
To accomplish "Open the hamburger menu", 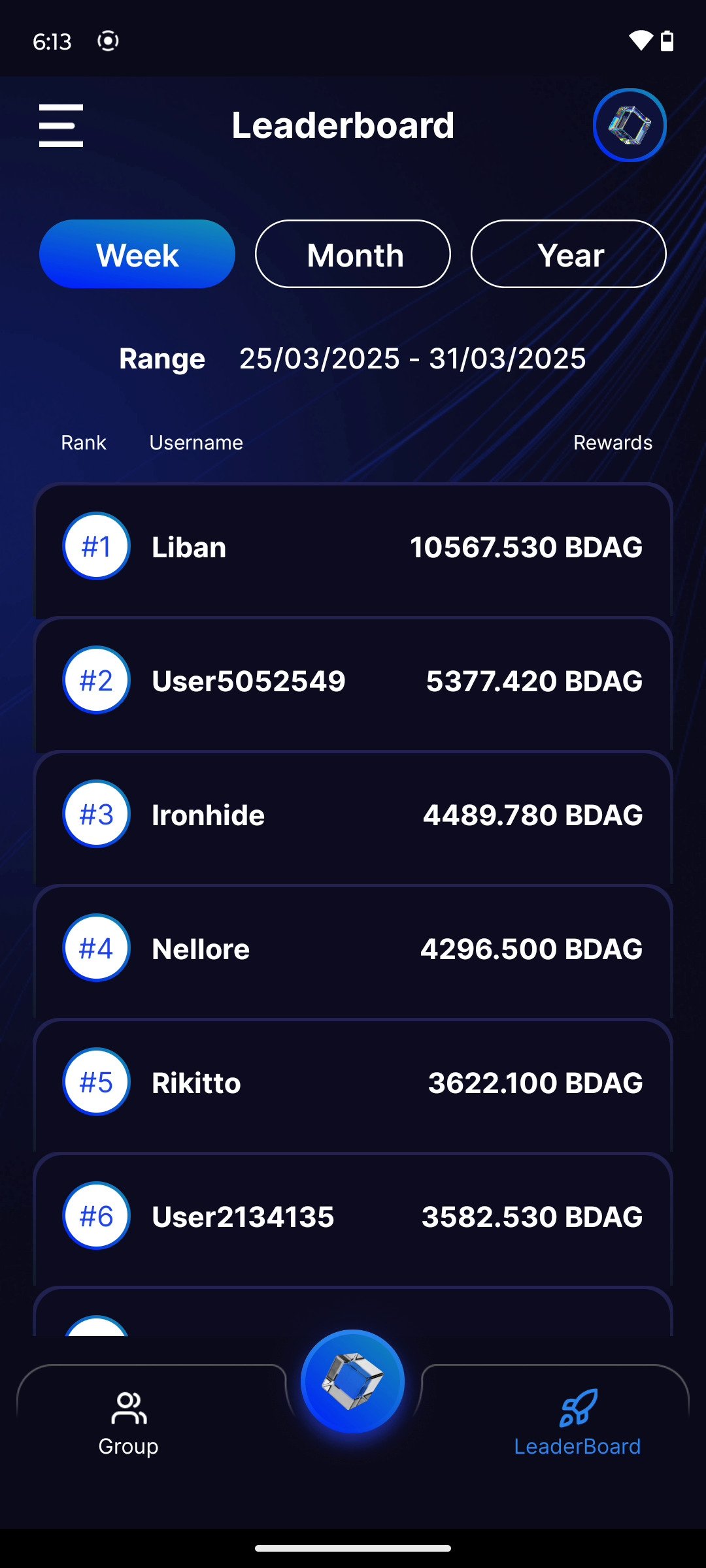I will (61, 125).
